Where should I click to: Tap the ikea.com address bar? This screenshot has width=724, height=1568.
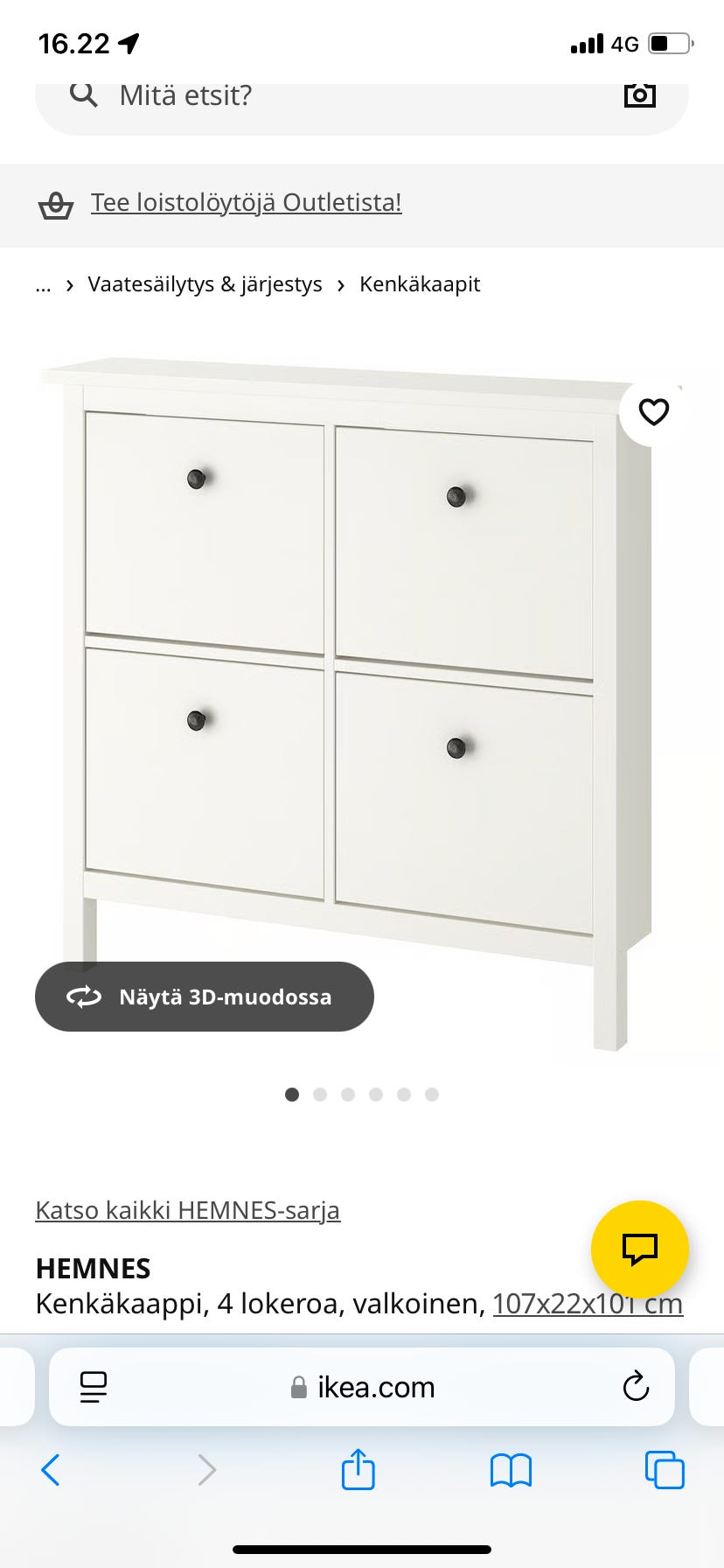tap(362, 1387)
